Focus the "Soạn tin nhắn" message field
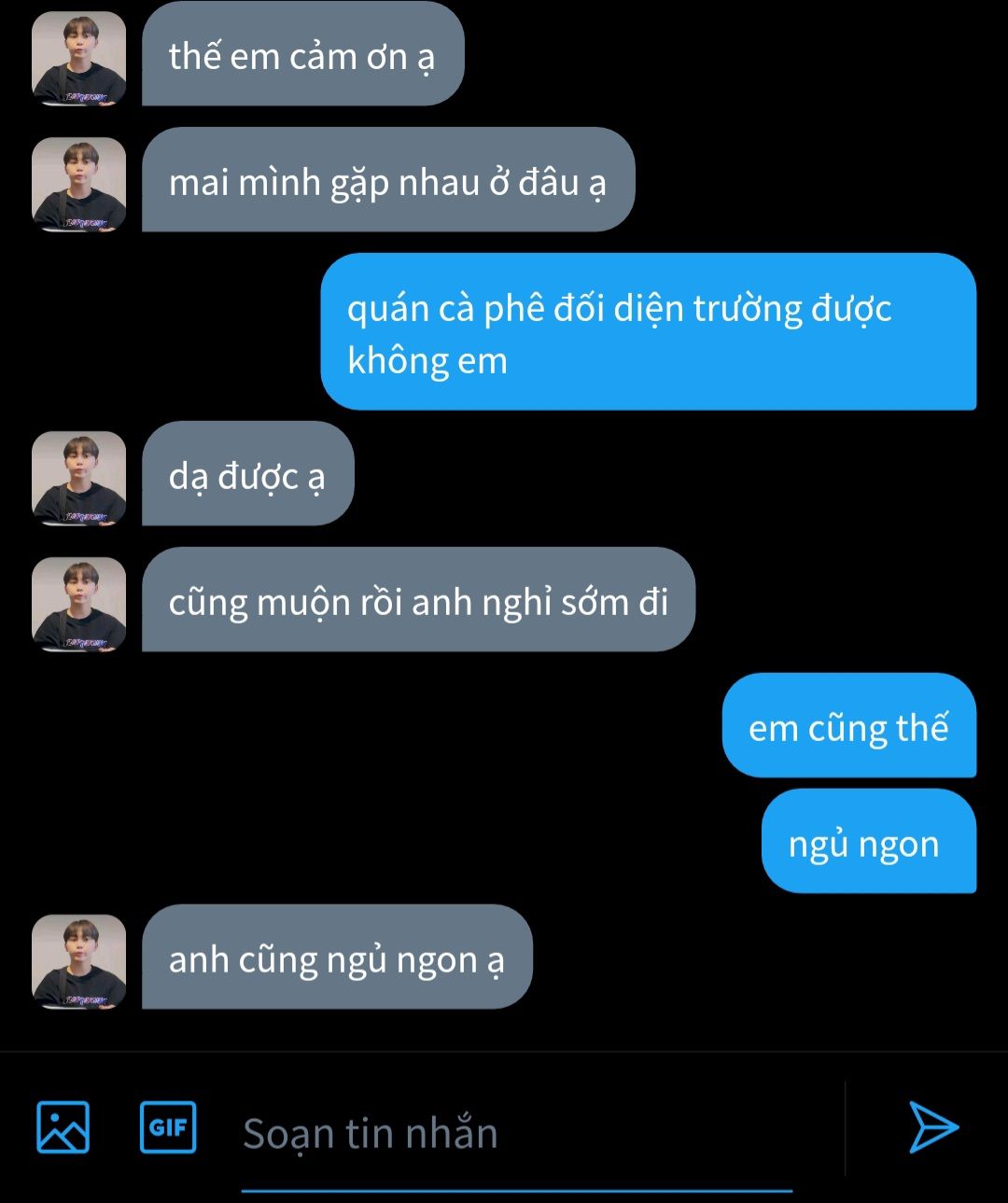Screen dimensions: 1008x1203 click(515, 1133)
